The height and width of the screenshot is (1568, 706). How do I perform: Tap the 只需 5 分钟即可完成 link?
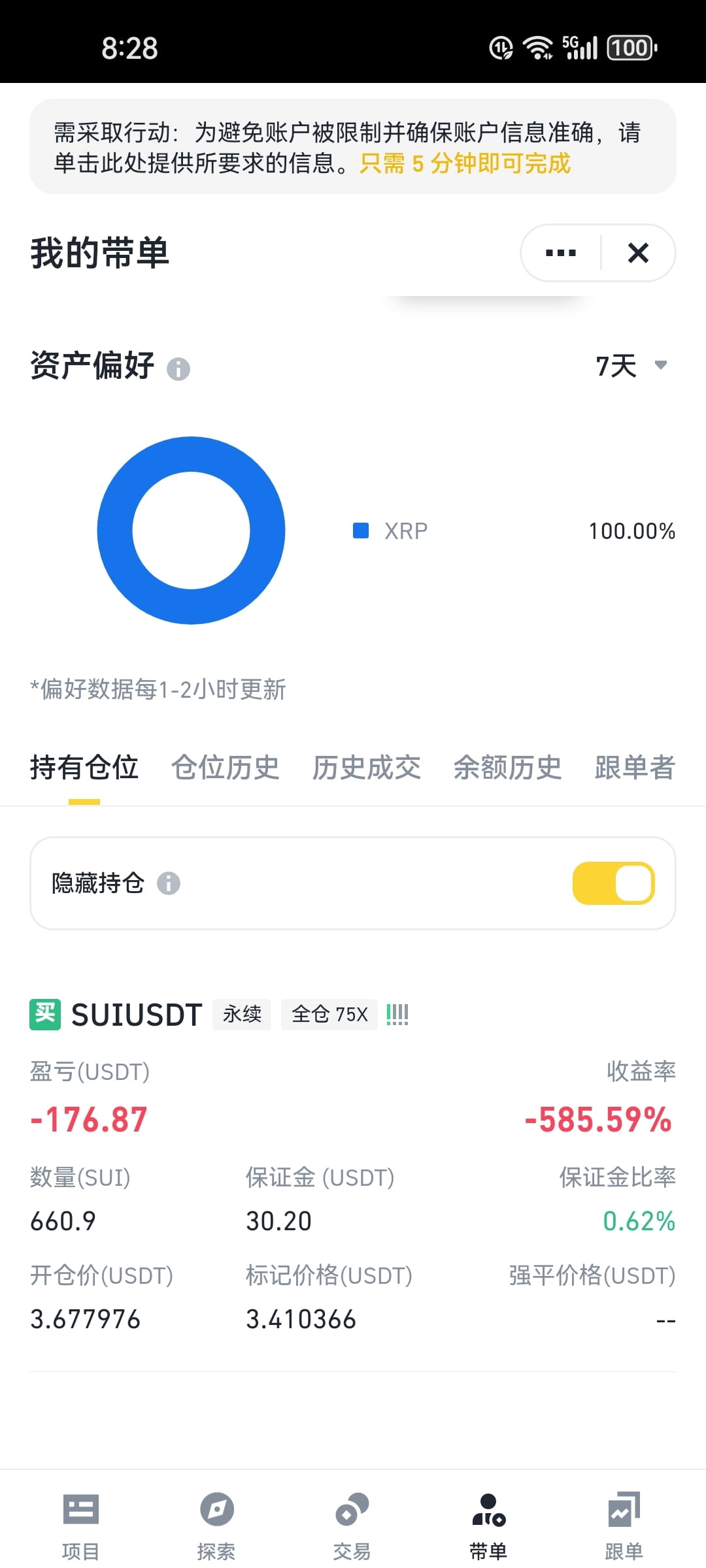[x=465, y=163]
